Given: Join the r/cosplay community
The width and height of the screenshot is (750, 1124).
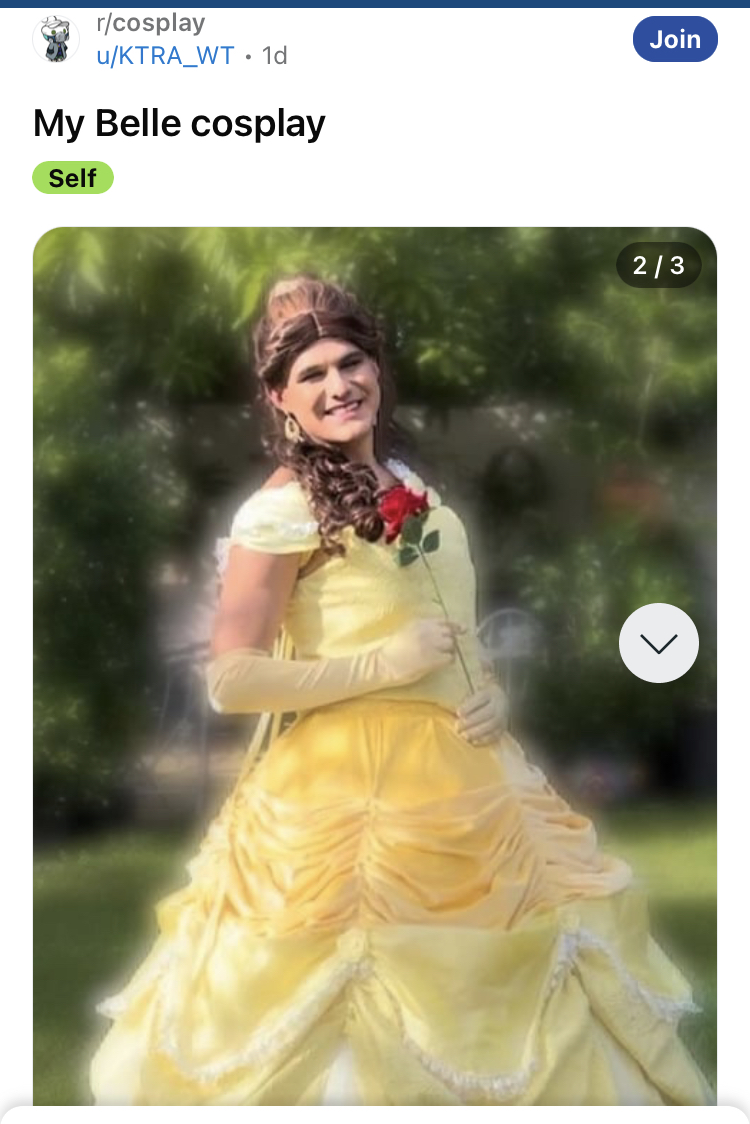Looking at the screenshot, I should pyautogui.click(x=675, y=39).
